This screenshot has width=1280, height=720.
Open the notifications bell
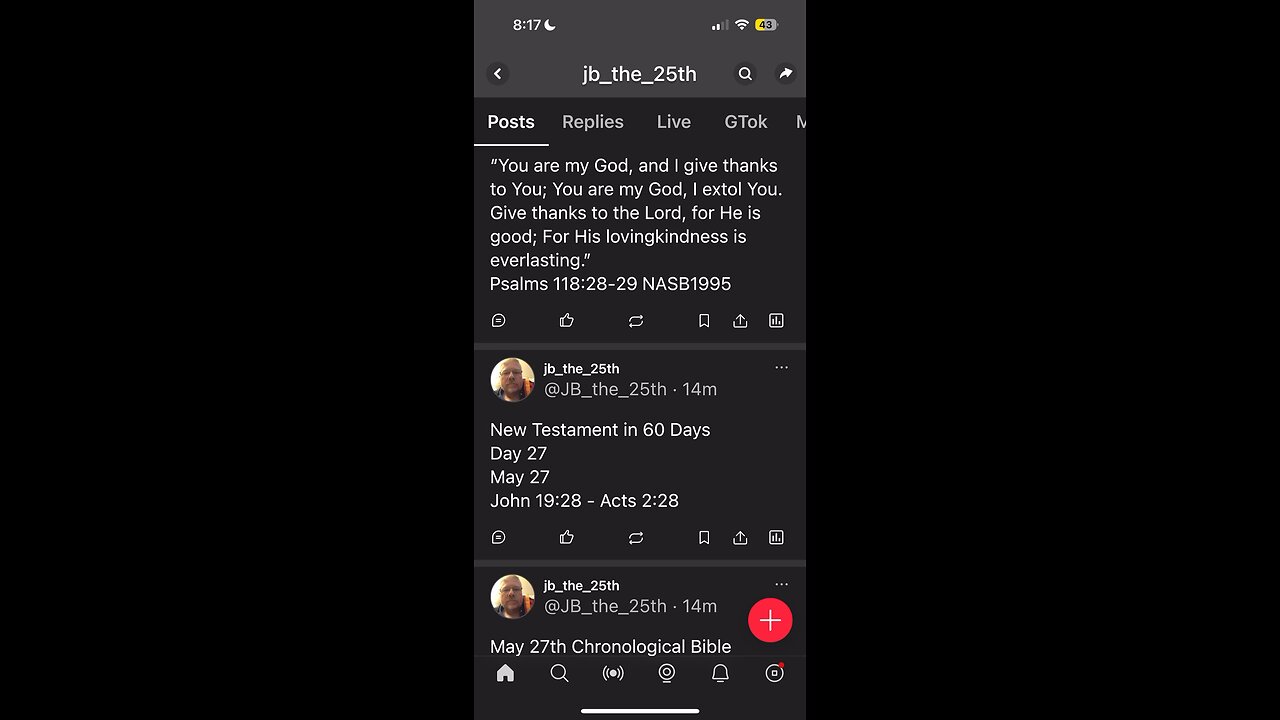click(720, 674)
